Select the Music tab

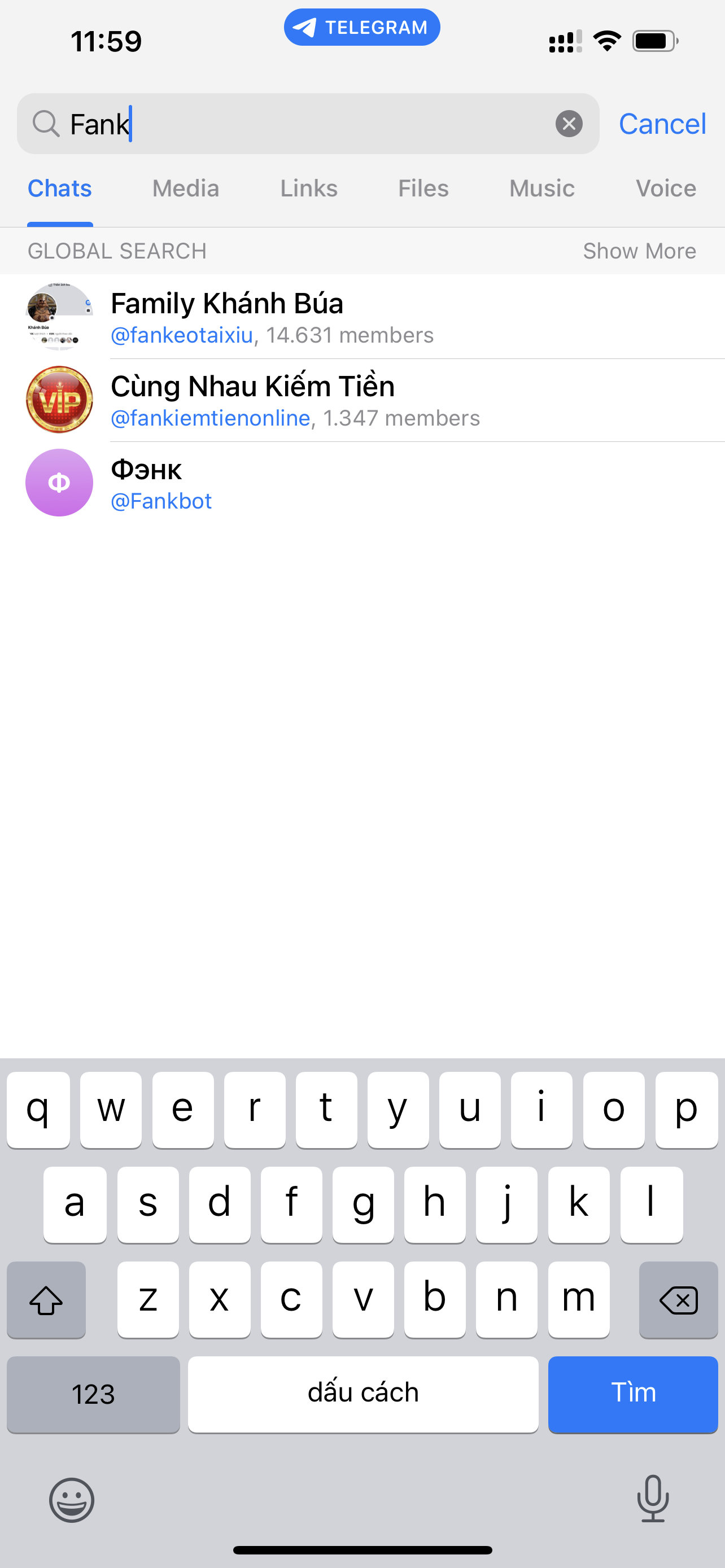[x=541, y=189]
